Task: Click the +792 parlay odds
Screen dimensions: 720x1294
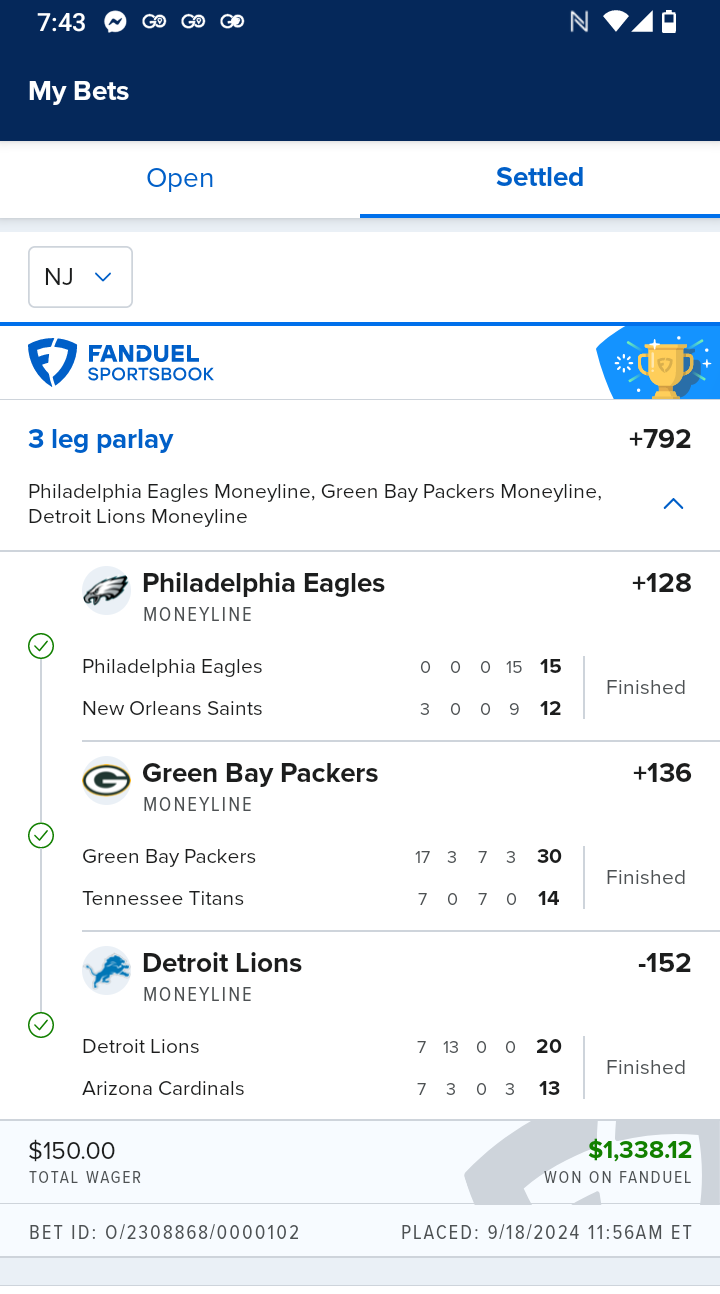Action: click(660, 438)
